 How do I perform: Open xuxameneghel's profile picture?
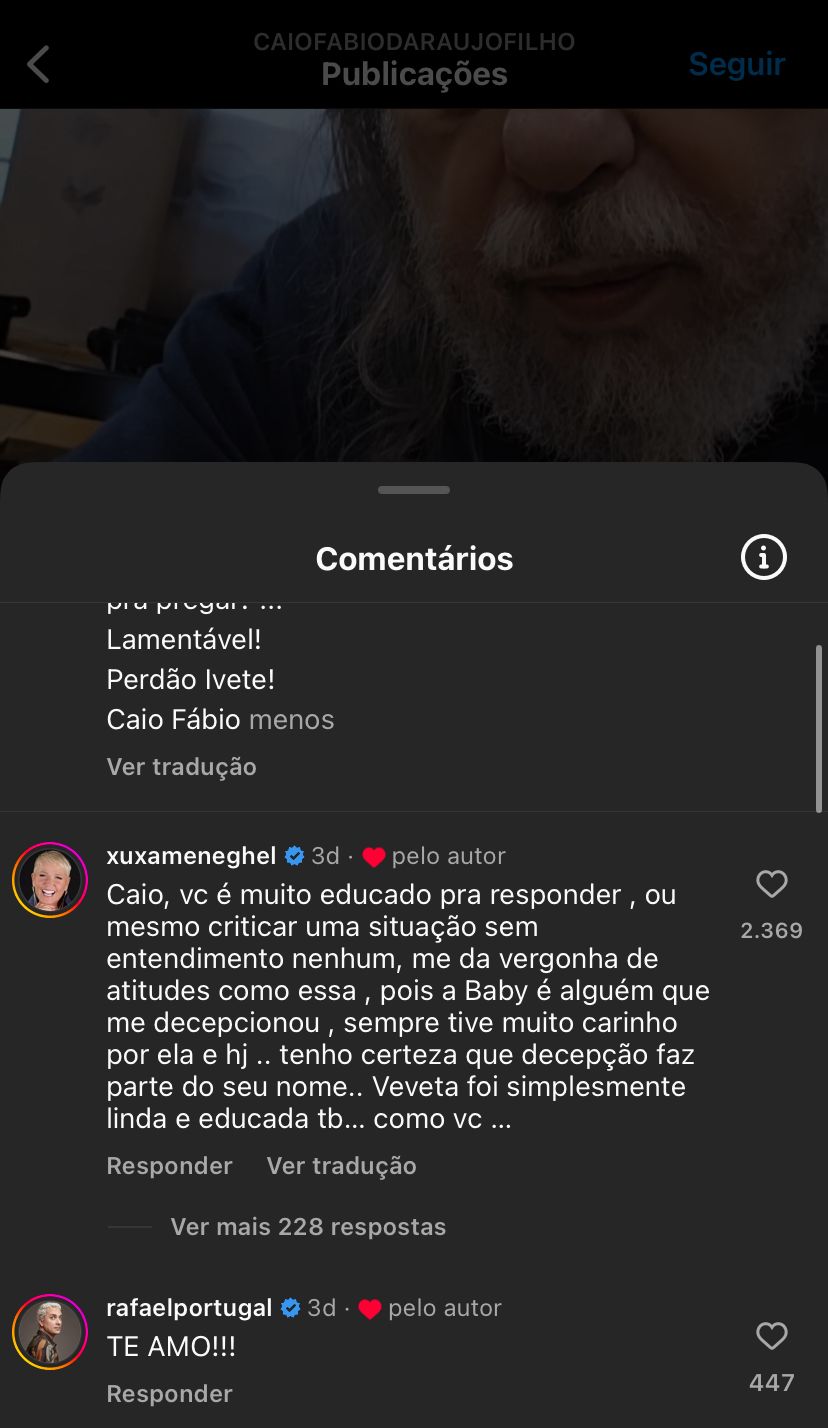click(x=49, y=879)
